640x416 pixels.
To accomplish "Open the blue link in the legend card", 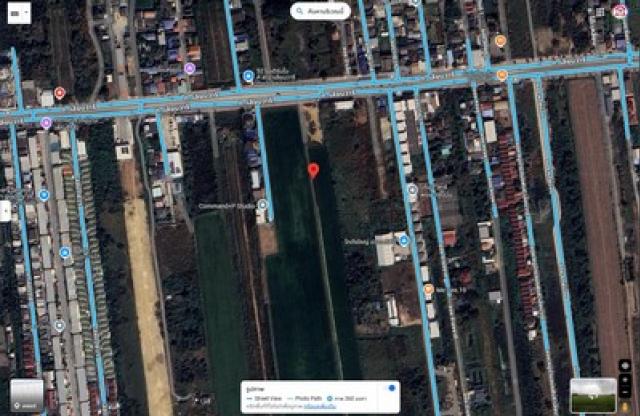I will coord(320,407).
